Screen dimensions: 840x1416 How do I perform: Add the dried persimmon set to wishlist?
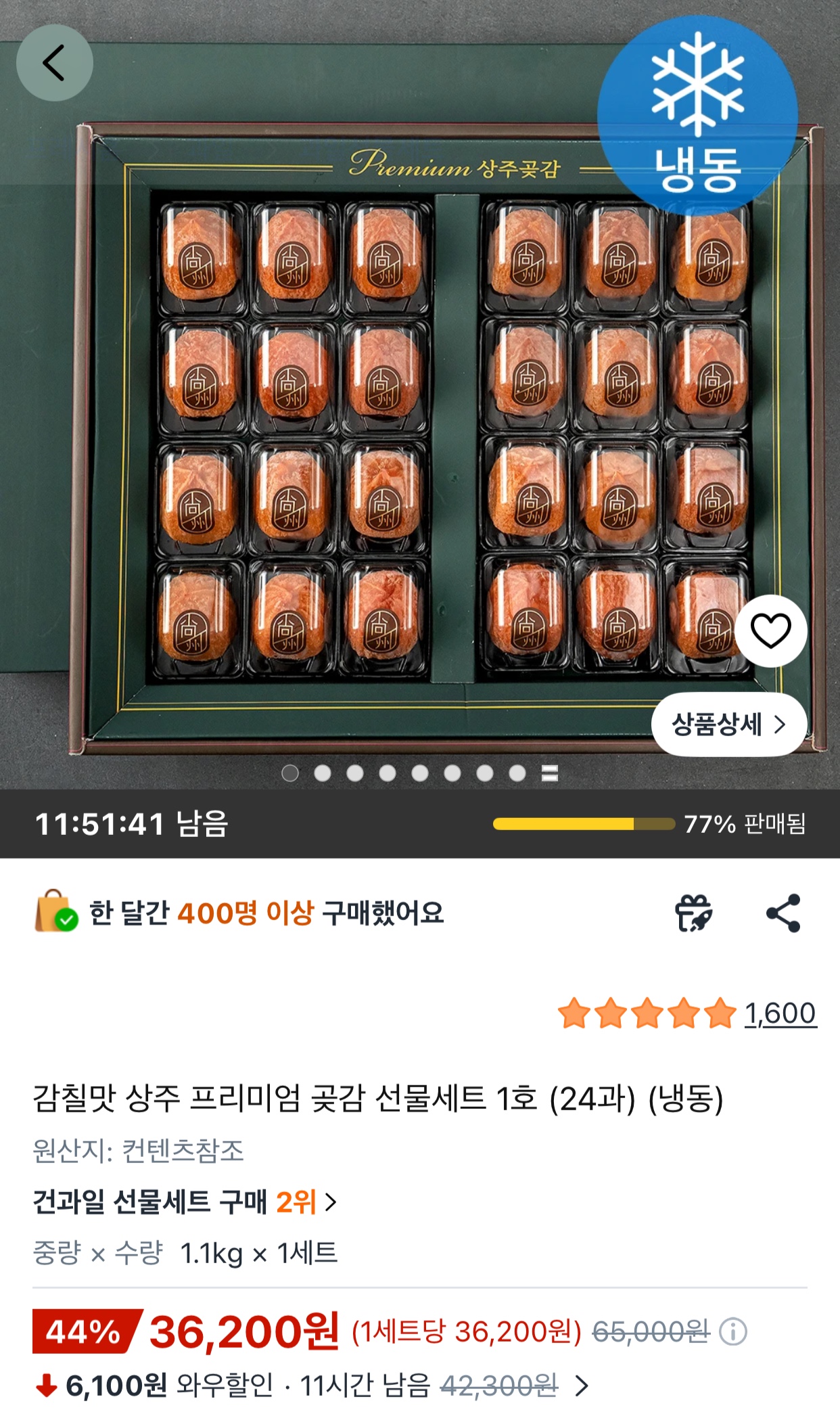coord(770,631)
